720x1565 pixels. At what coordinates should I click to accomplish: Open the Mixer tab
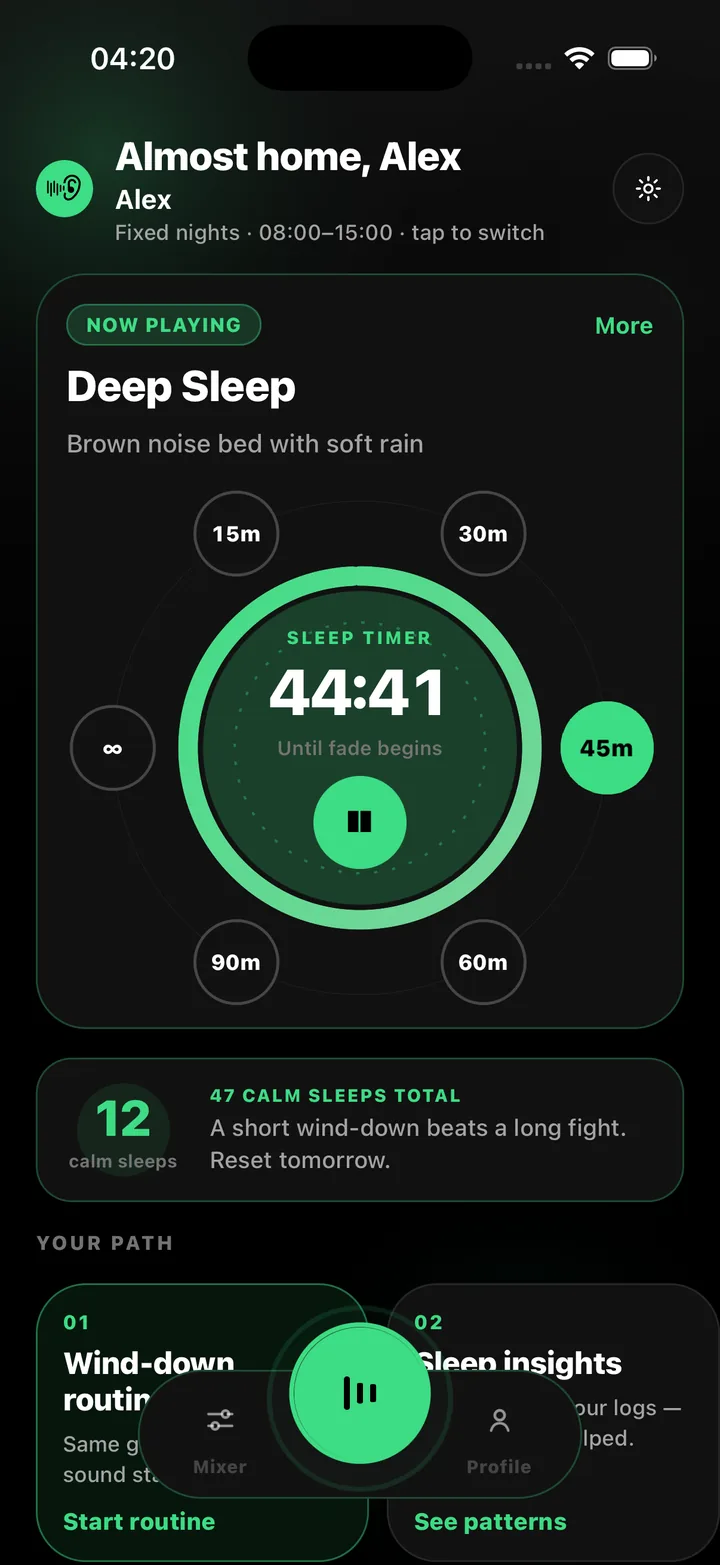tap(220, 1437)
